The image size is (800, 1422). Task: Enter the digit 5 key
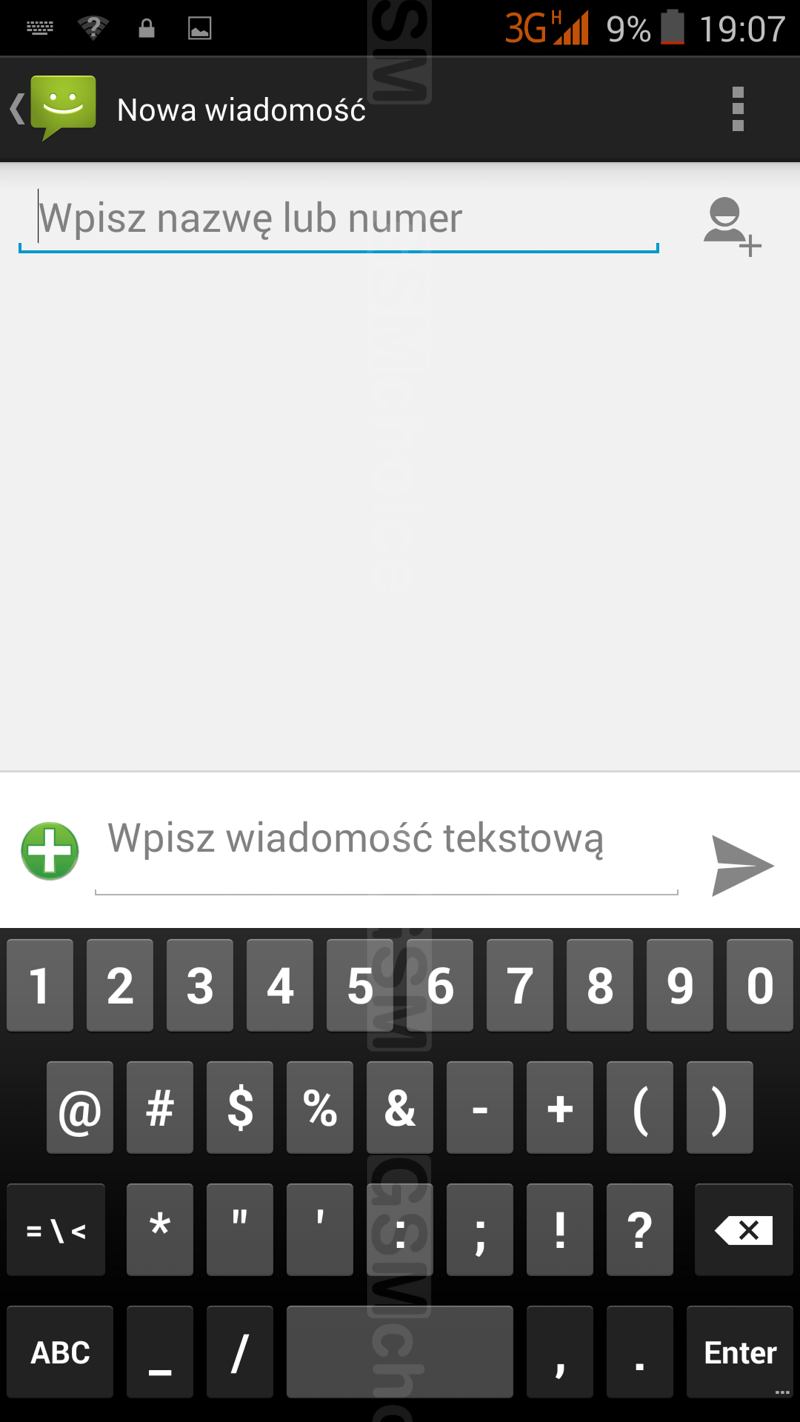[360, 986]
